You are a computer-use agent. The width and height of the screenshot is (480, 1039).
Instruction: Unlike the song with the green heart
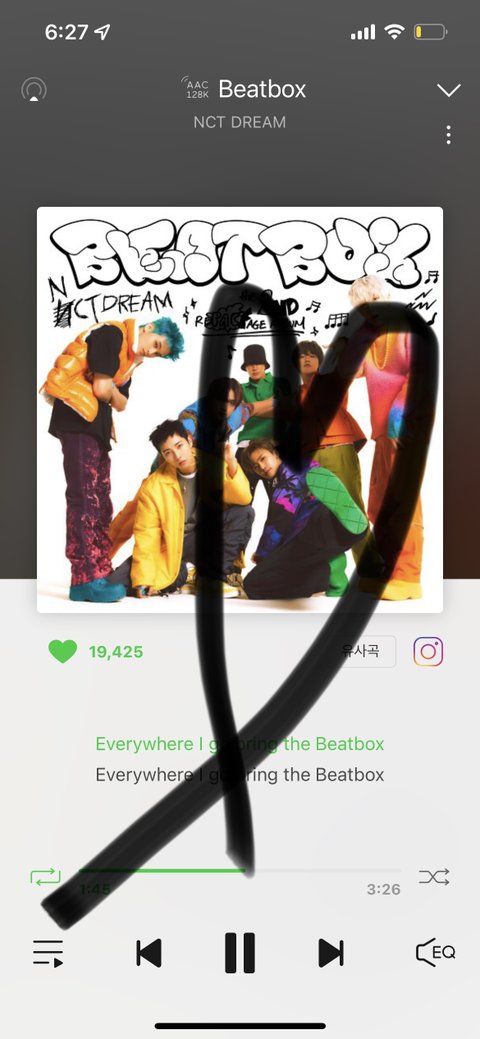point(62,651)
